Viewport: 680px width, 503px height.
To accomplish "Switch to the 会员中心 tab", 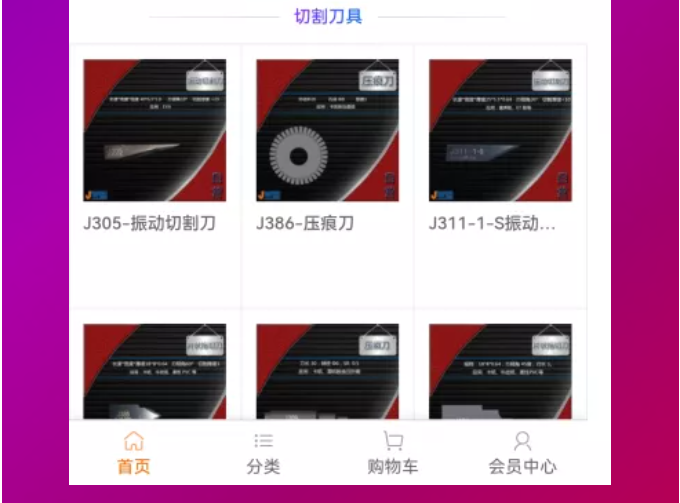I will click(x=522, y=453).
